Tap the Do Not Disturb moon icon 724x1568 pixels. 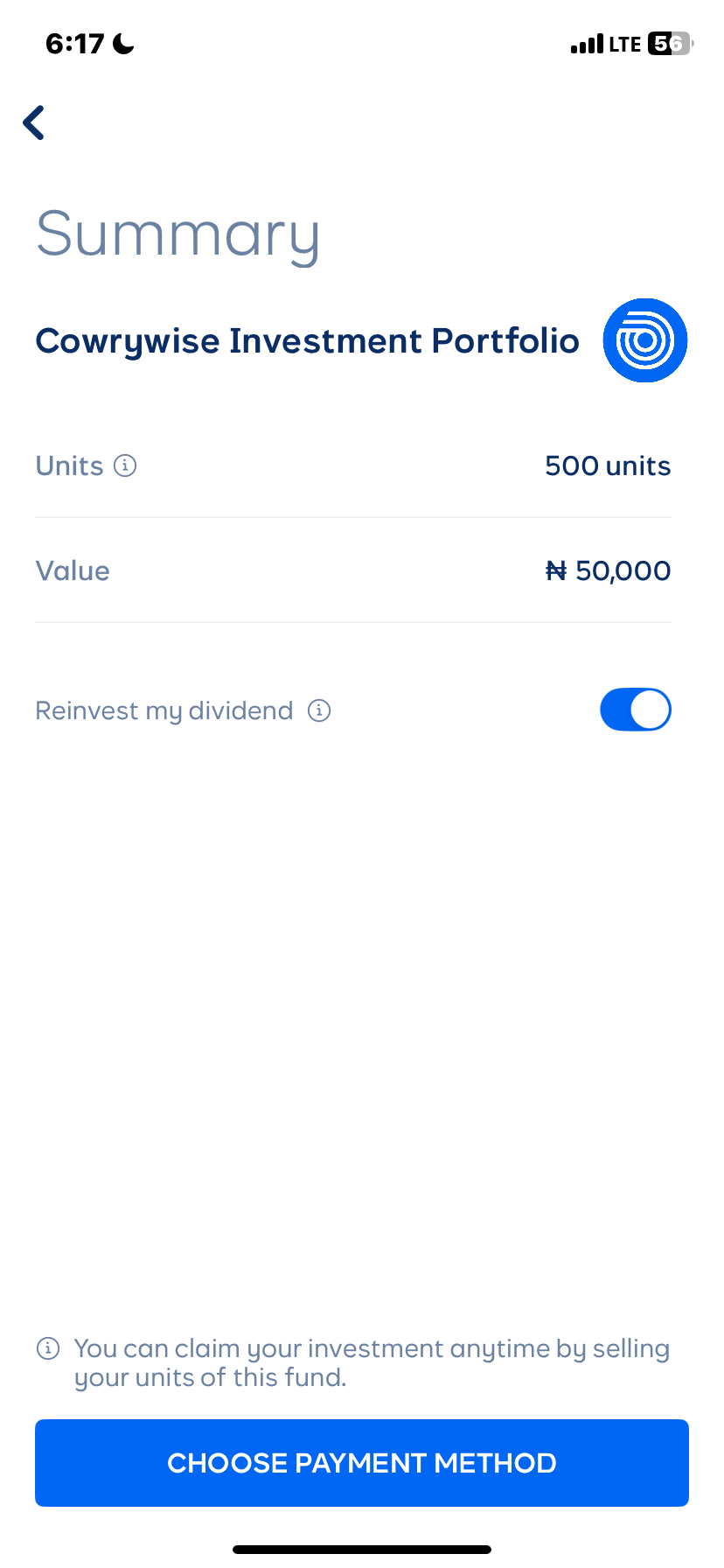[x=122, y=42]
